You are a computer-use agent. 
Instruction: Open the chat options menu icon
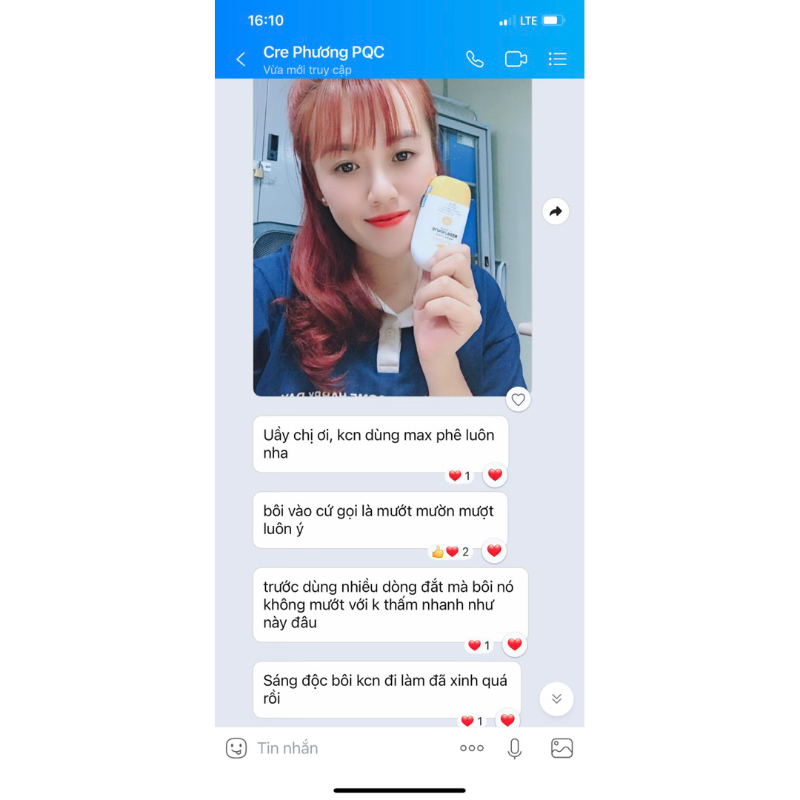(x=558, y=59)
